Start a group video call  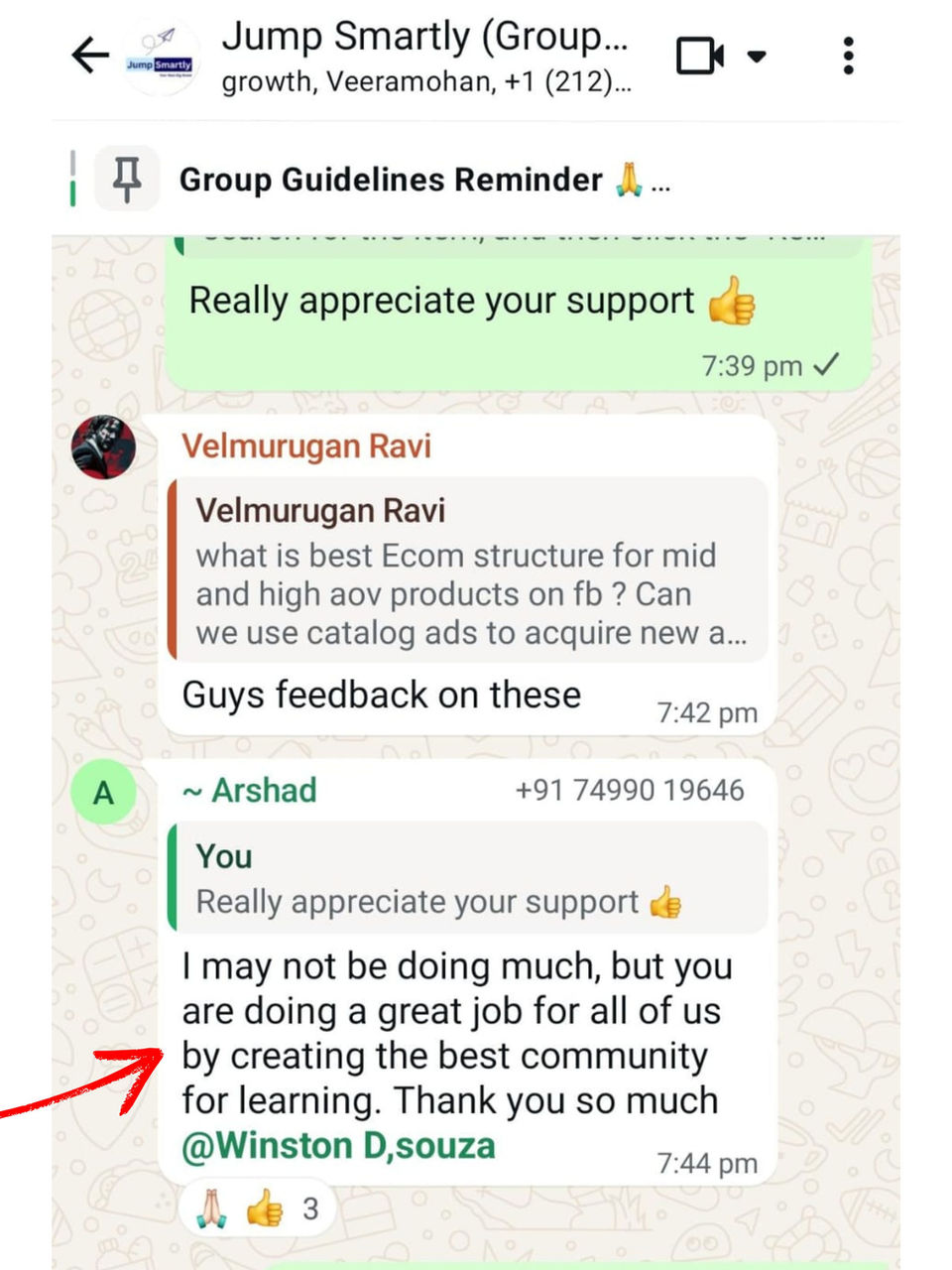point(699,56)
